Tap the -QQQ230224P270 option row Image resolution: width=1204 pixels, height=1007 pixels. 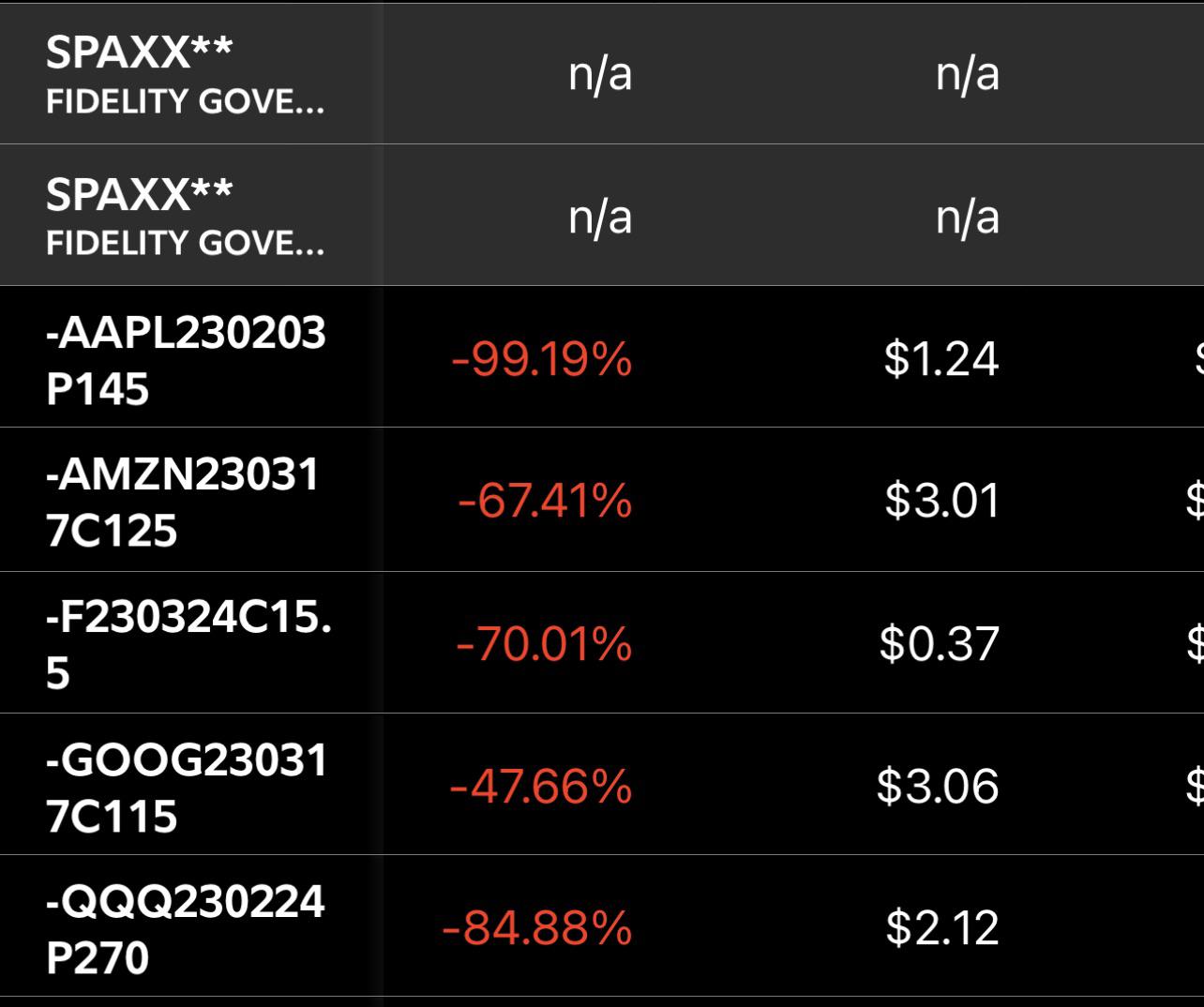point(185,928)
